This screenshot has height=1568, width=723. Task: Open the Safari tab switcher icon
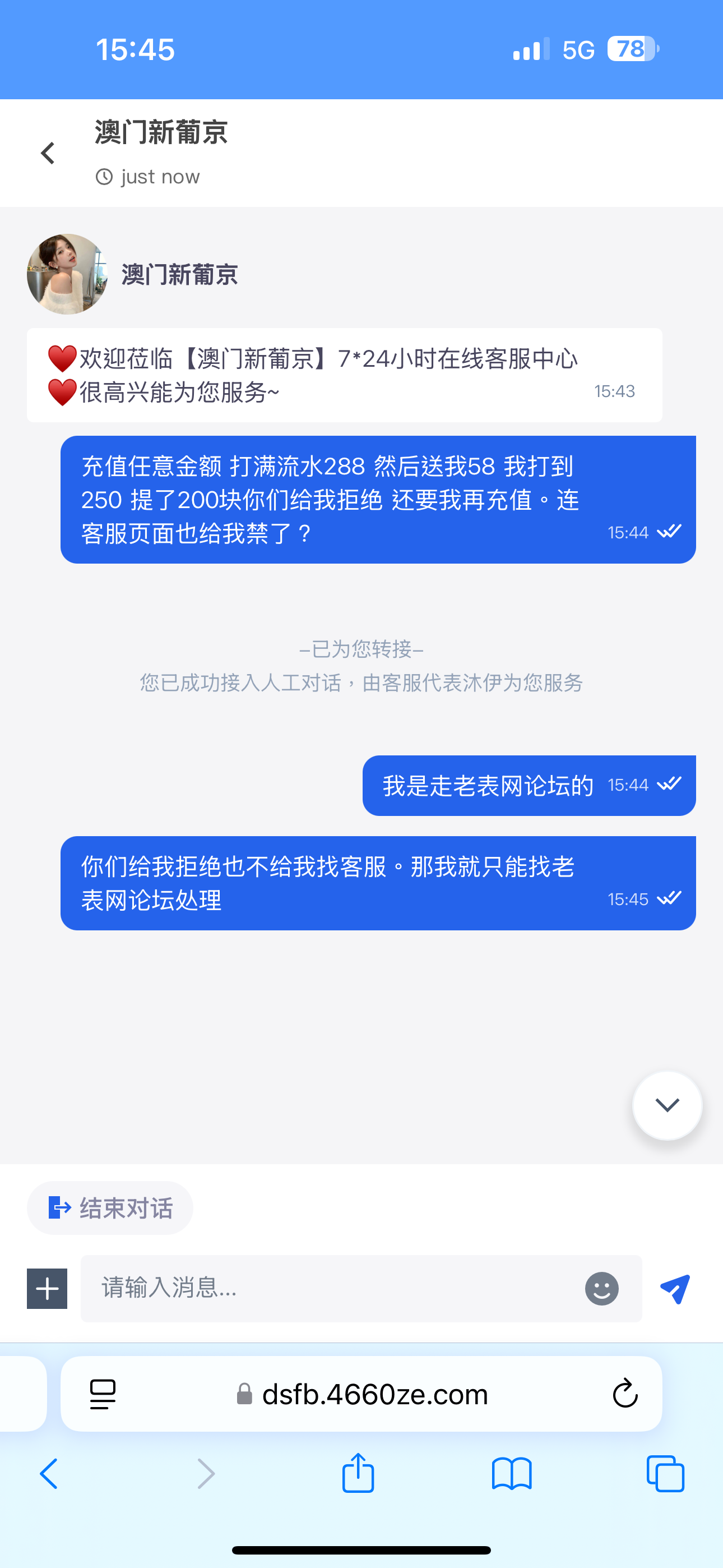pos(665,1473)
